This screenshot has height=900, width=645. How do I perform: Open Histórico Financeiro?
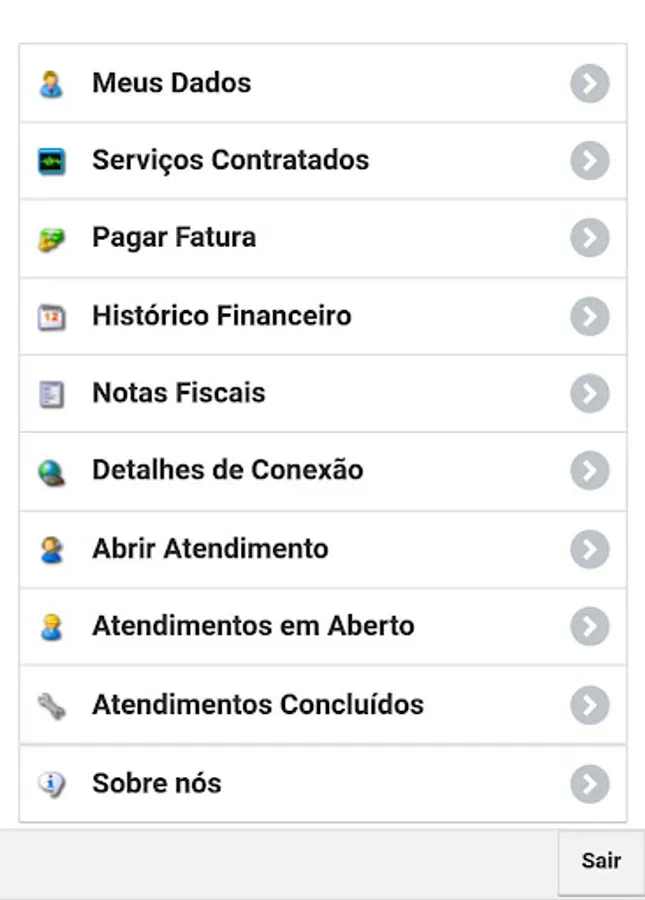[x=322, y=316]
